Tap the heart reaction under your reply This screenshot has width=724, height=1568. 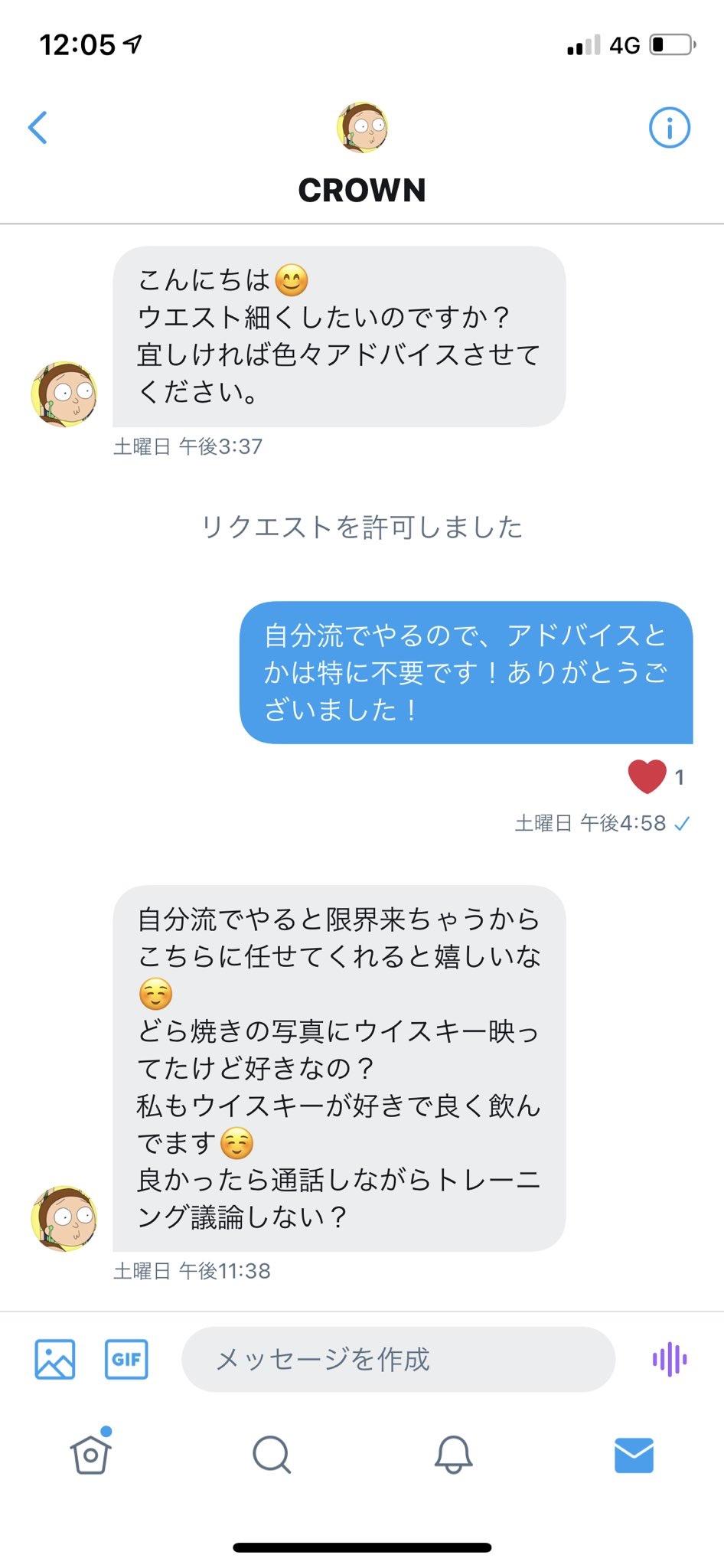point(647,776)
